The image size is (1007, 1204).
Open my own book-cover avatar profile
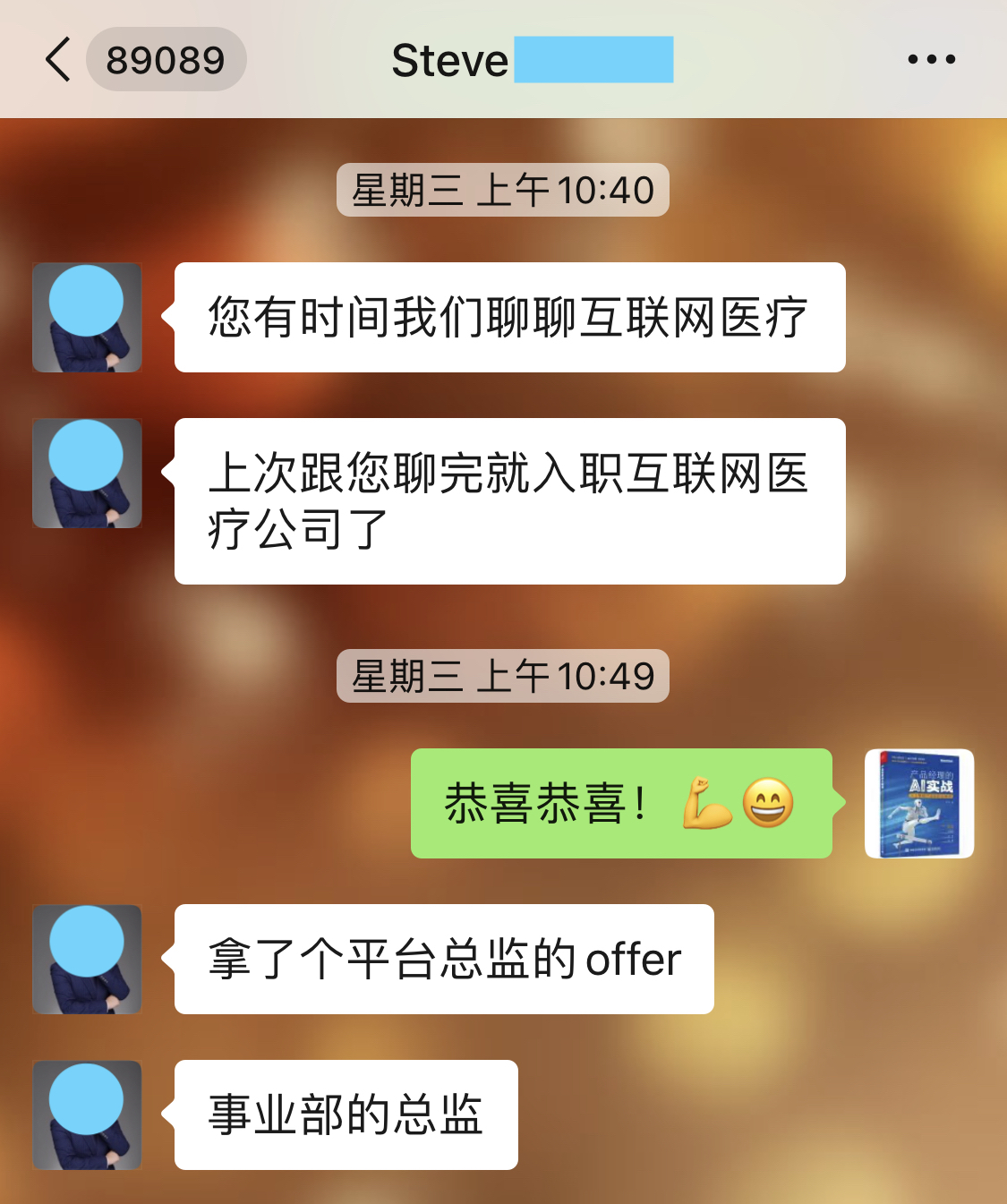click(x=918, y=804)
